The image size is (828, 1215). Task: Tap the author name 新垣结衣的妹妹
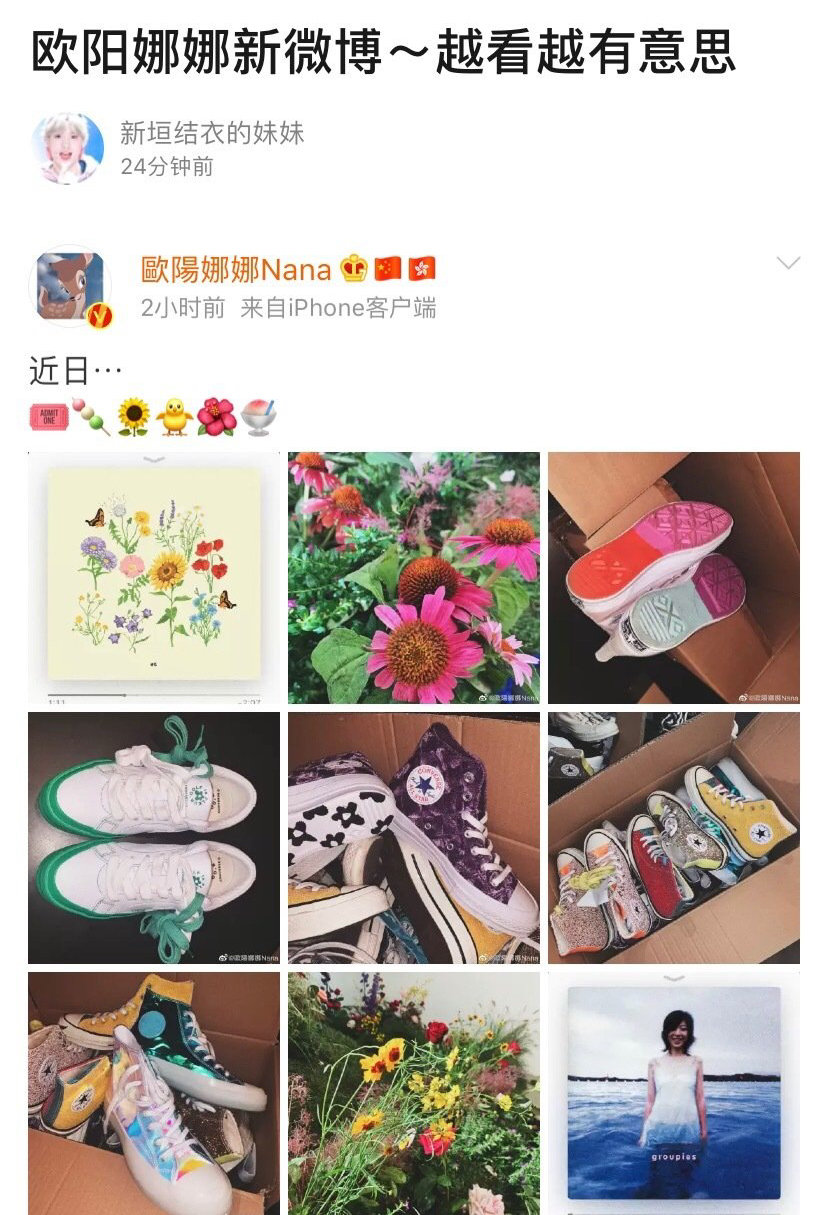click(x=211, y=133)
